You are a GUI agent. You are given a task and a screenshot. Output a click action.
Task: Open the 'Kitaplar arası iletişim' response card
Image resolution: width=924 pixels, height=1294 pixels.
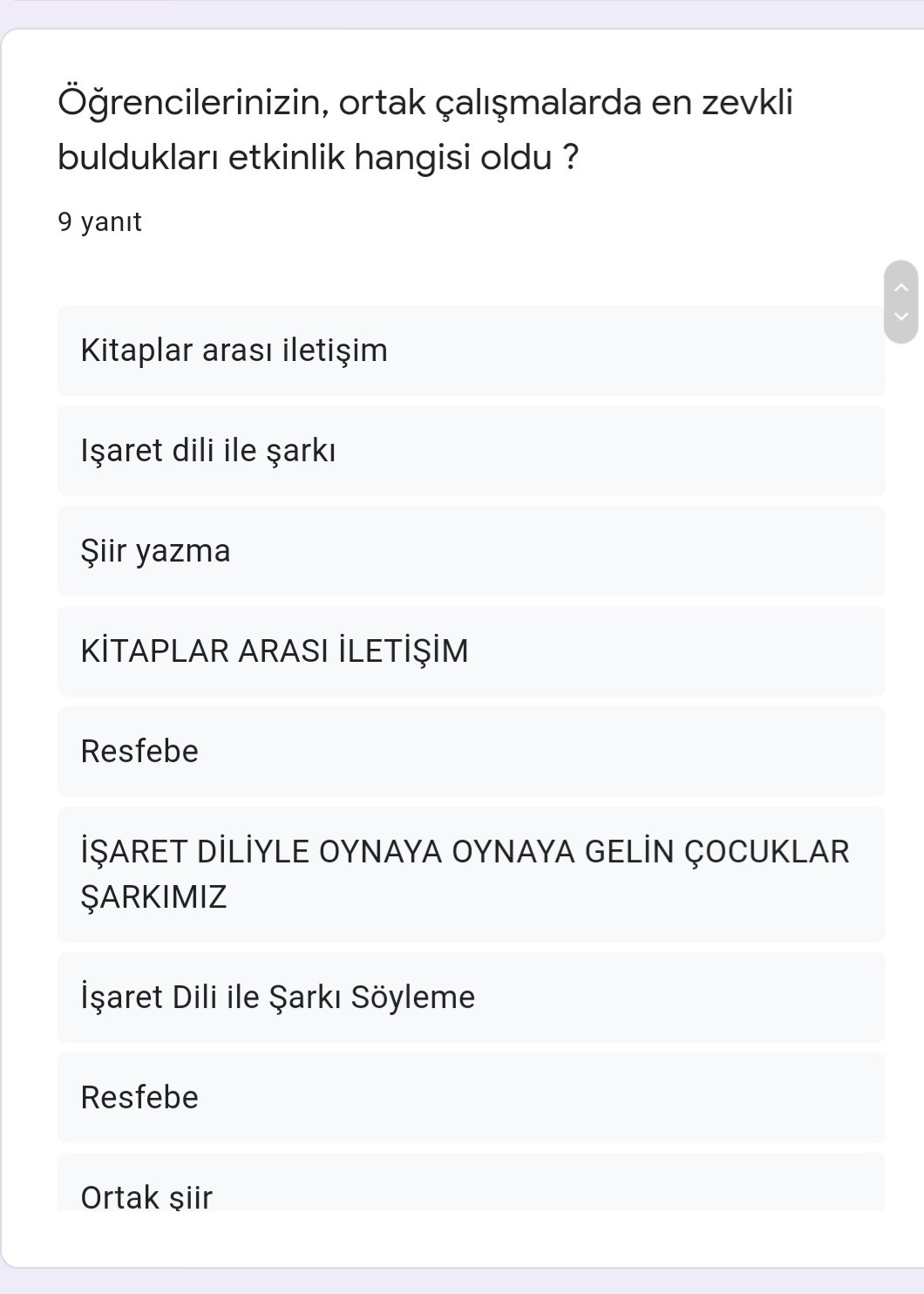point(471,350)
